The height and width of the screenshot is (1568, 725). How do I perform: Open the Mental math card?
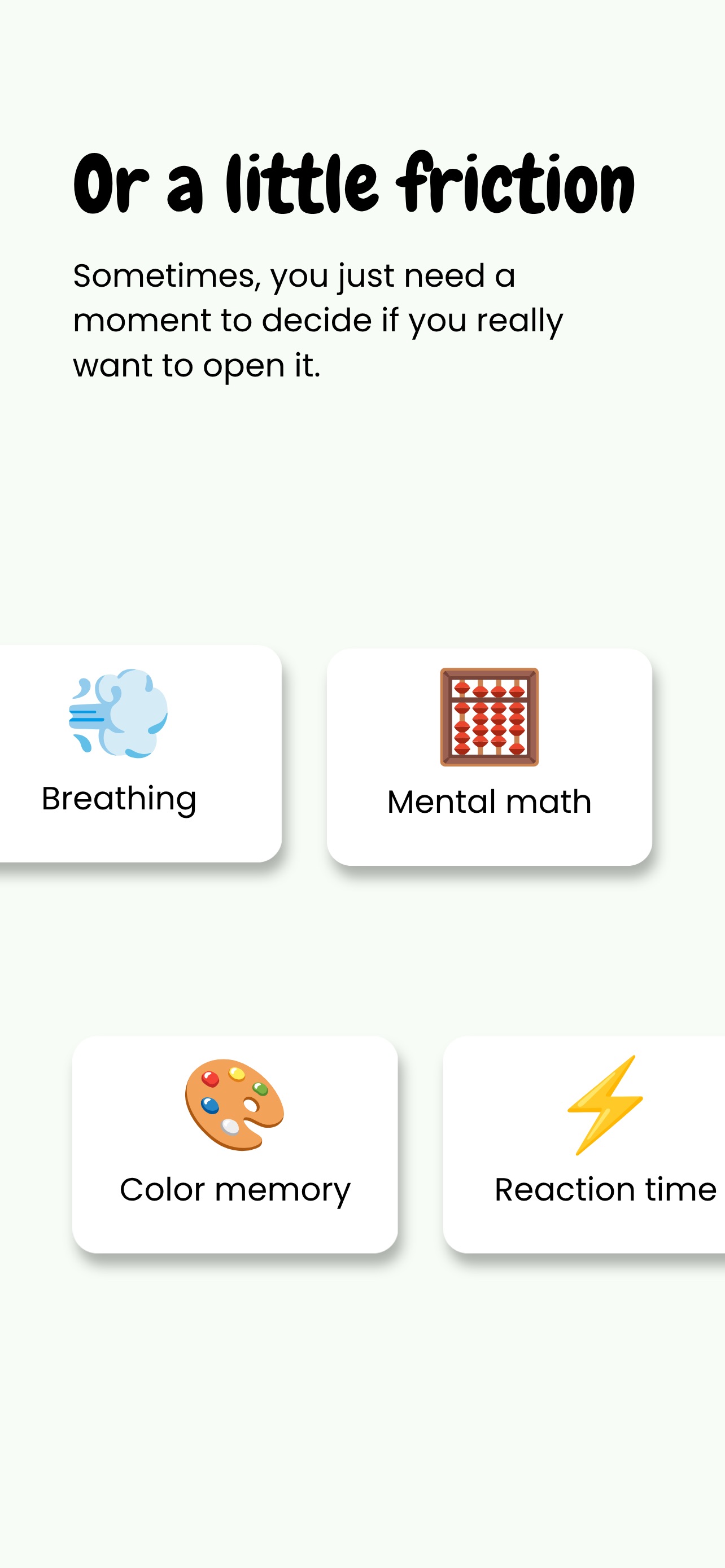(x=490, y=756)
